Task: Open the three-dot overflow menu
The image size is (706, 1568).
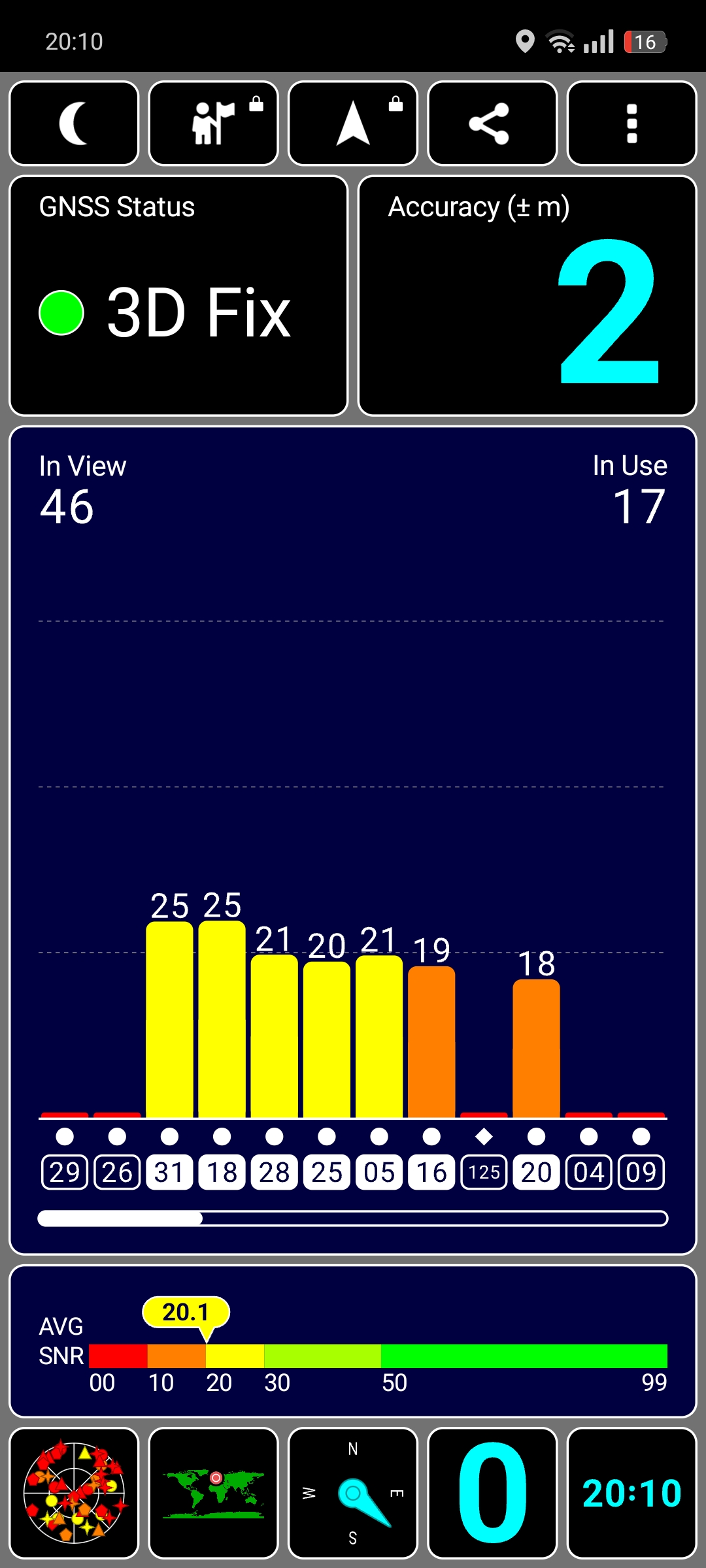Action: pyautogui.click(x=632, y=123)
